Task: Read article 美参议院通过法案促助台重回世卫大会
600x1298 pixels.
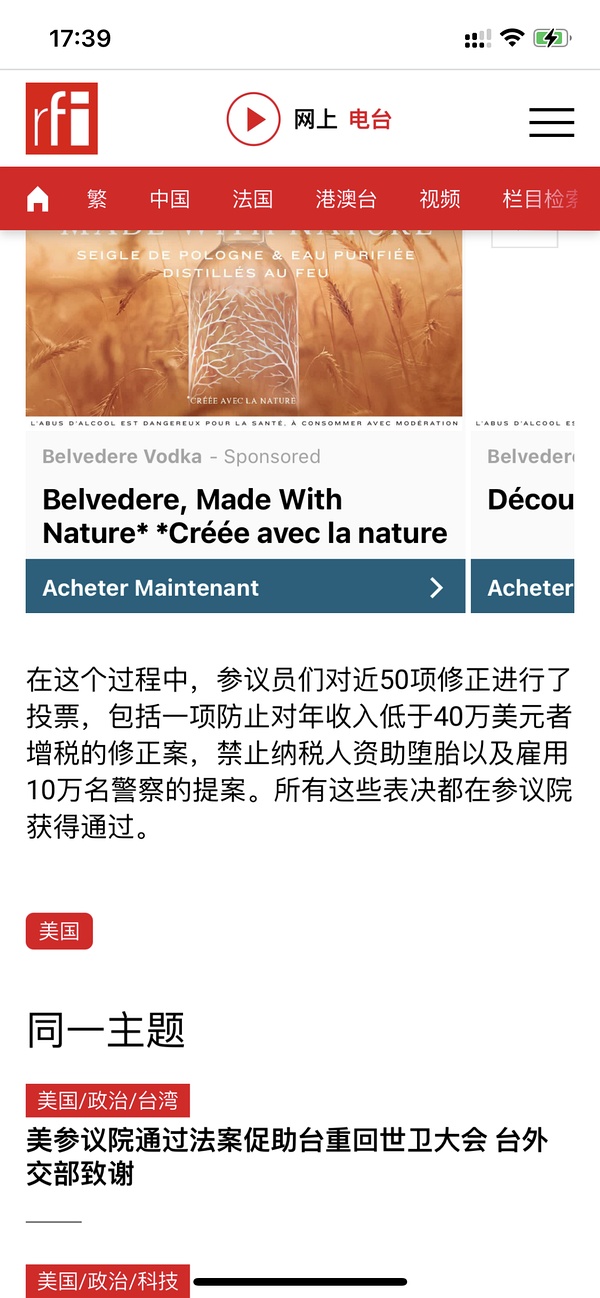Action: click(x=287, y=1156)
